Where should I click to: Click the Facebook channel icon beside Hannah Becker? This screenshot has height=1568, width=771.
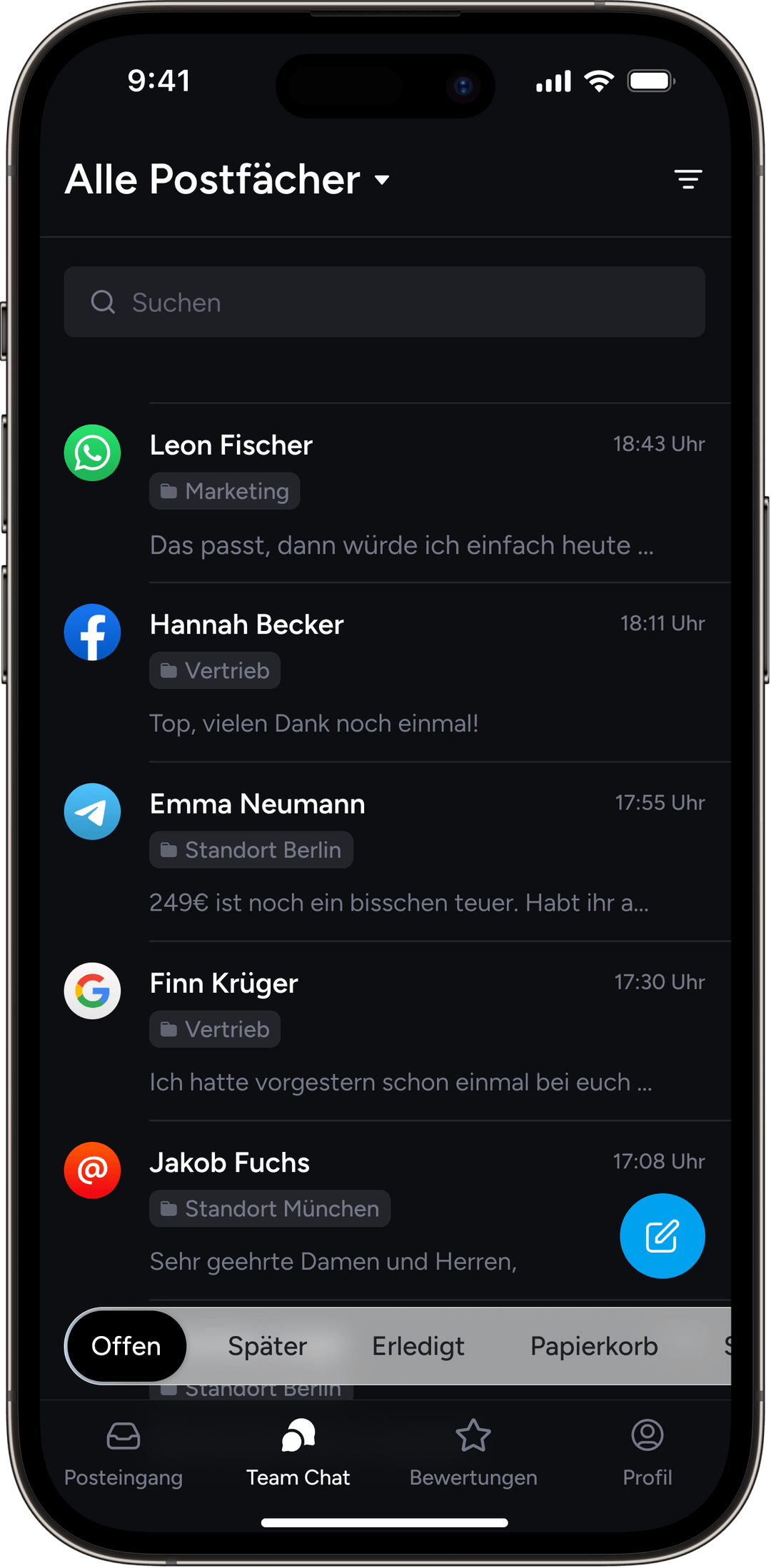pyautogui.click(x=92, y=632)
